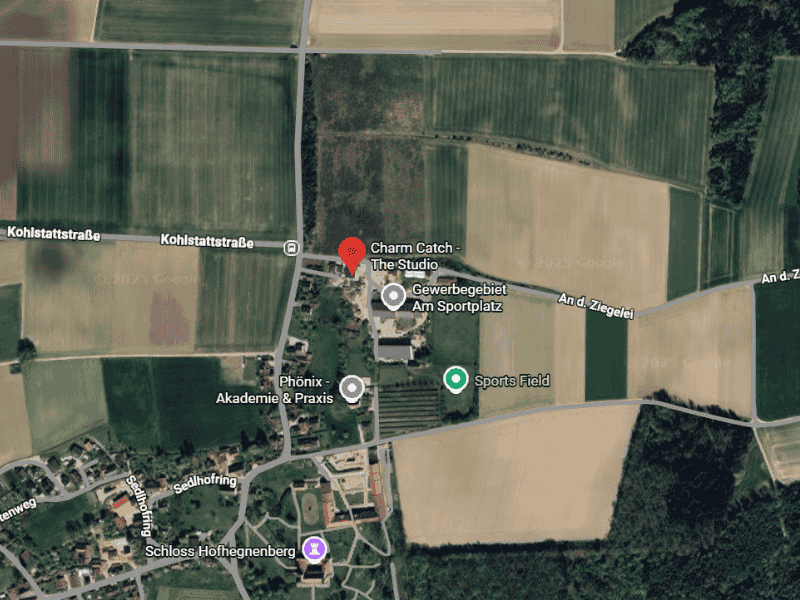Select the Schloss Hofhegnenberg landmark marker
800x600 pixels.
314,549
